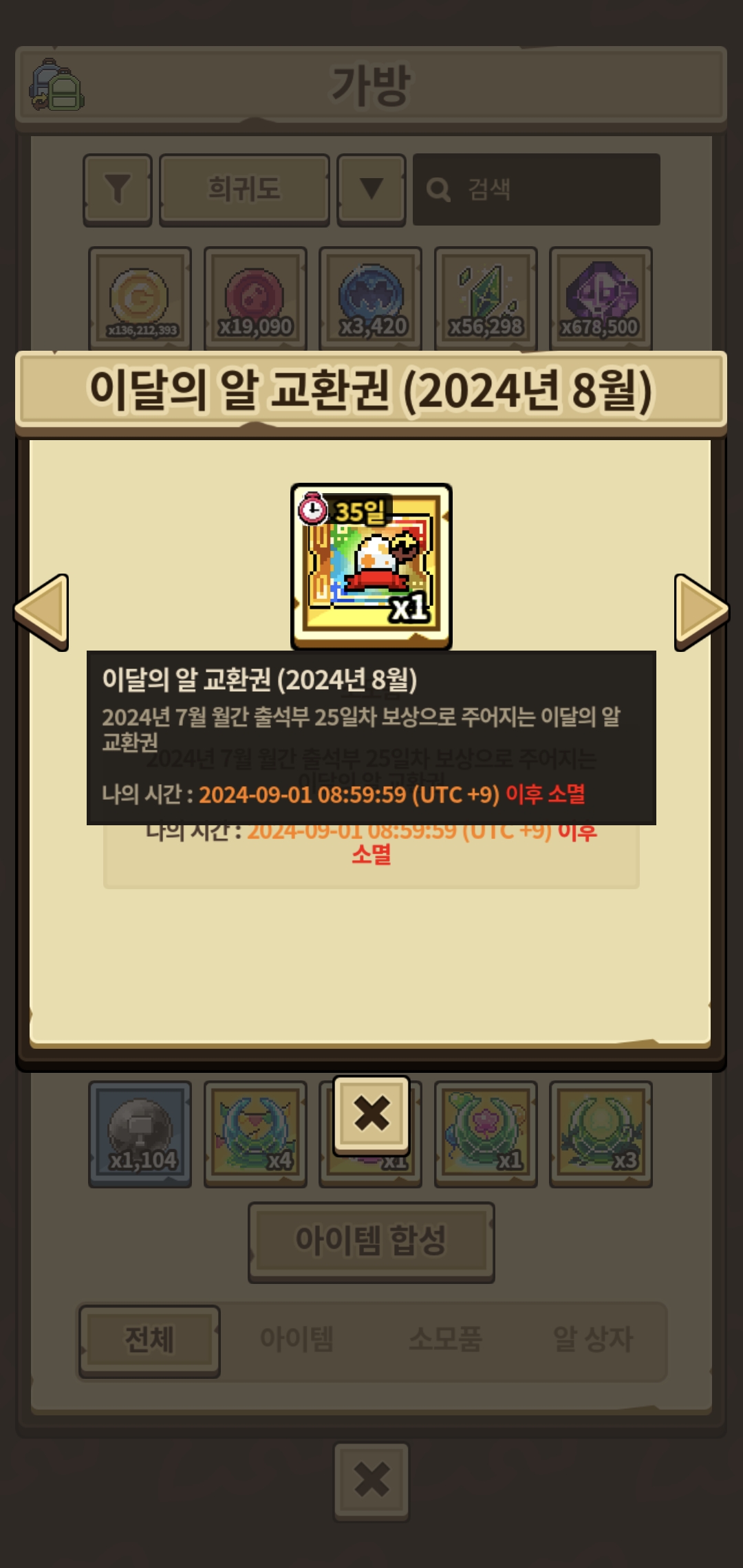Viewport: 743px width, 1568px height.
Task: Select the wreath item with x4
Action: click(x=255, y=1133)
